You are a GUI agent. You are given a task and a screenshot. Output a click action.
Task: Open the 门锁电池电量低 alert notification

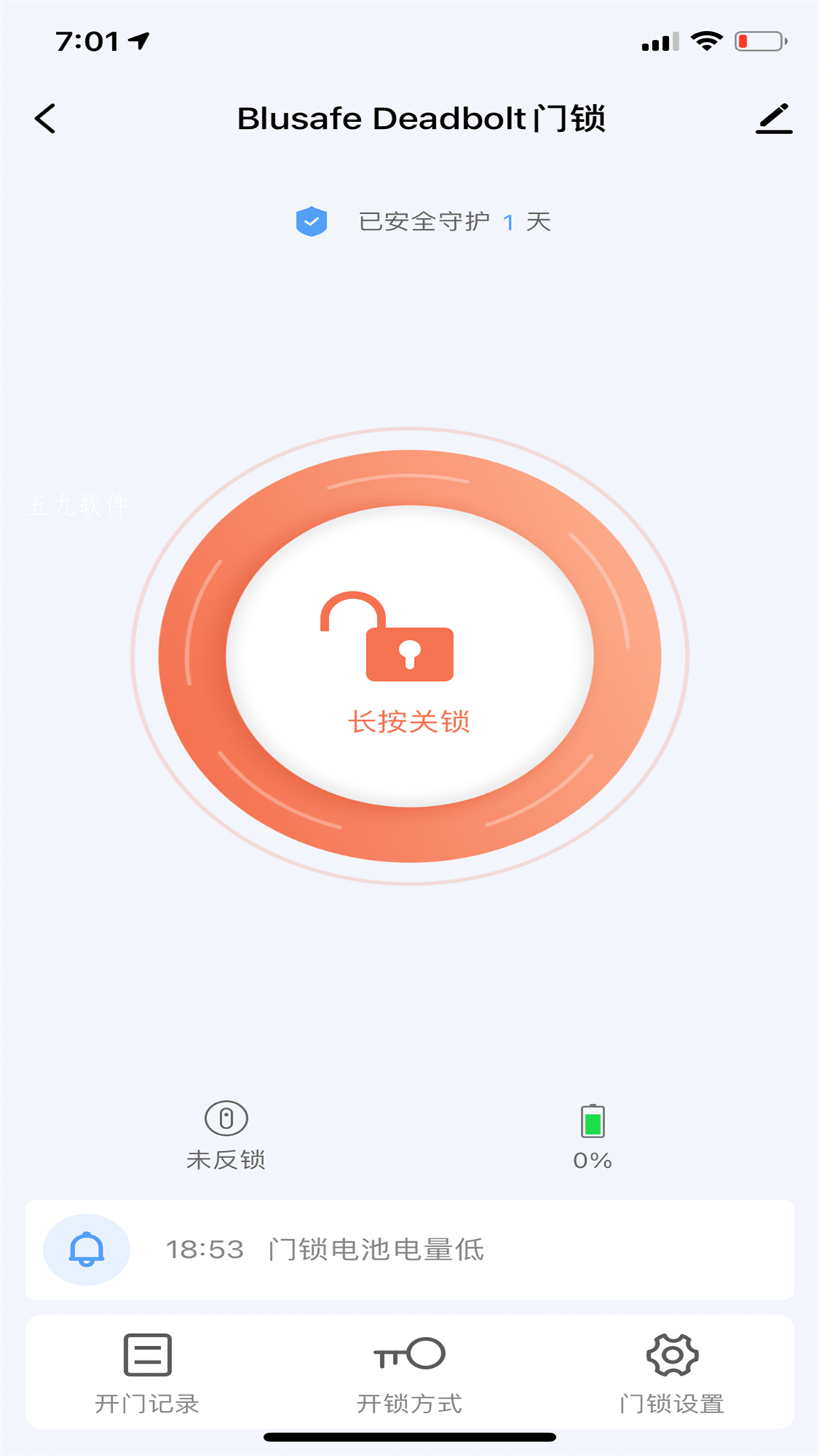coord(409,1249)
